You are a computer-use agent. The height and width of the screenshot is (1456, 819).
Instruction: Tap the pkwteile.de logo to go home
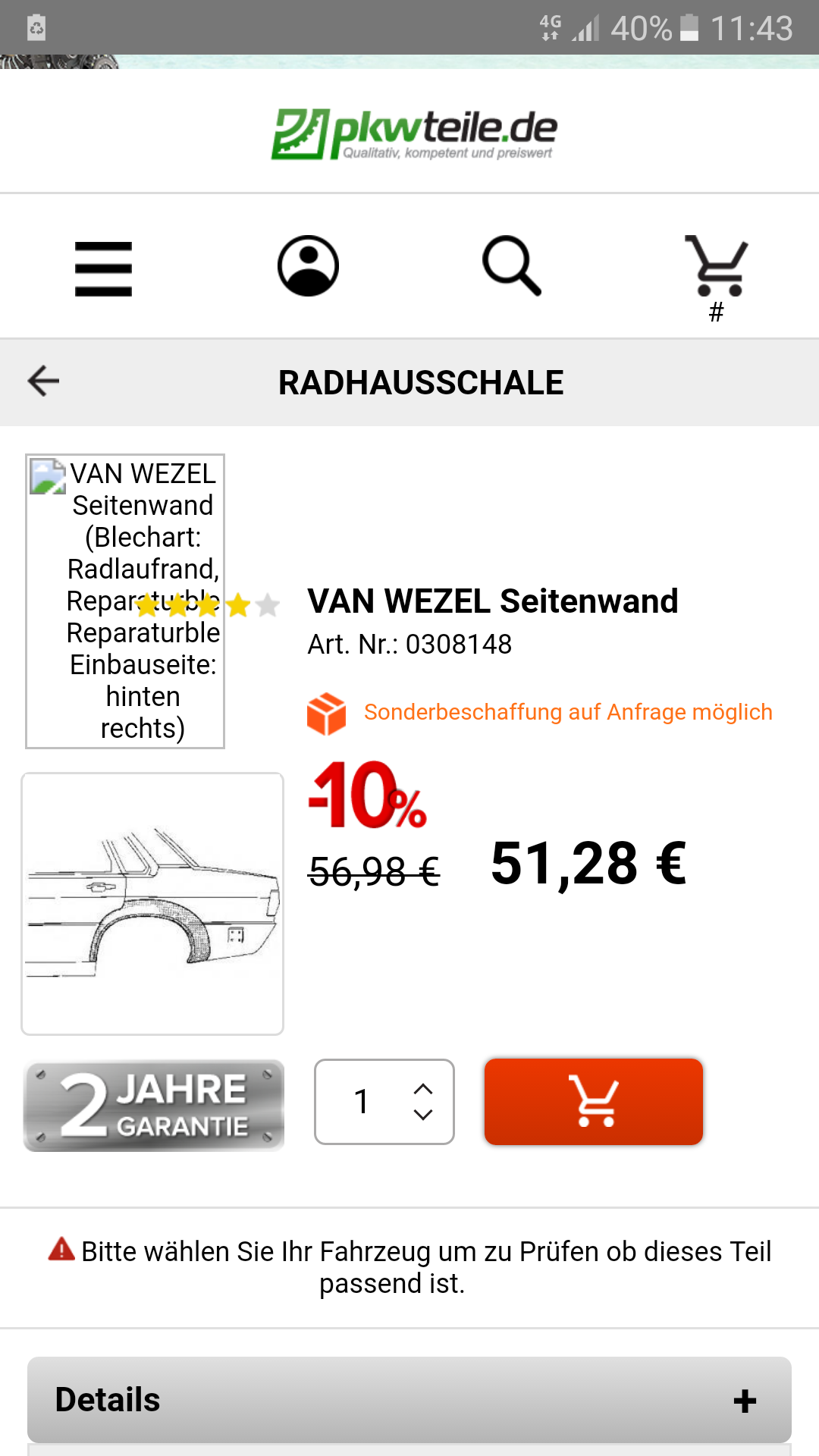pos(414,134)
